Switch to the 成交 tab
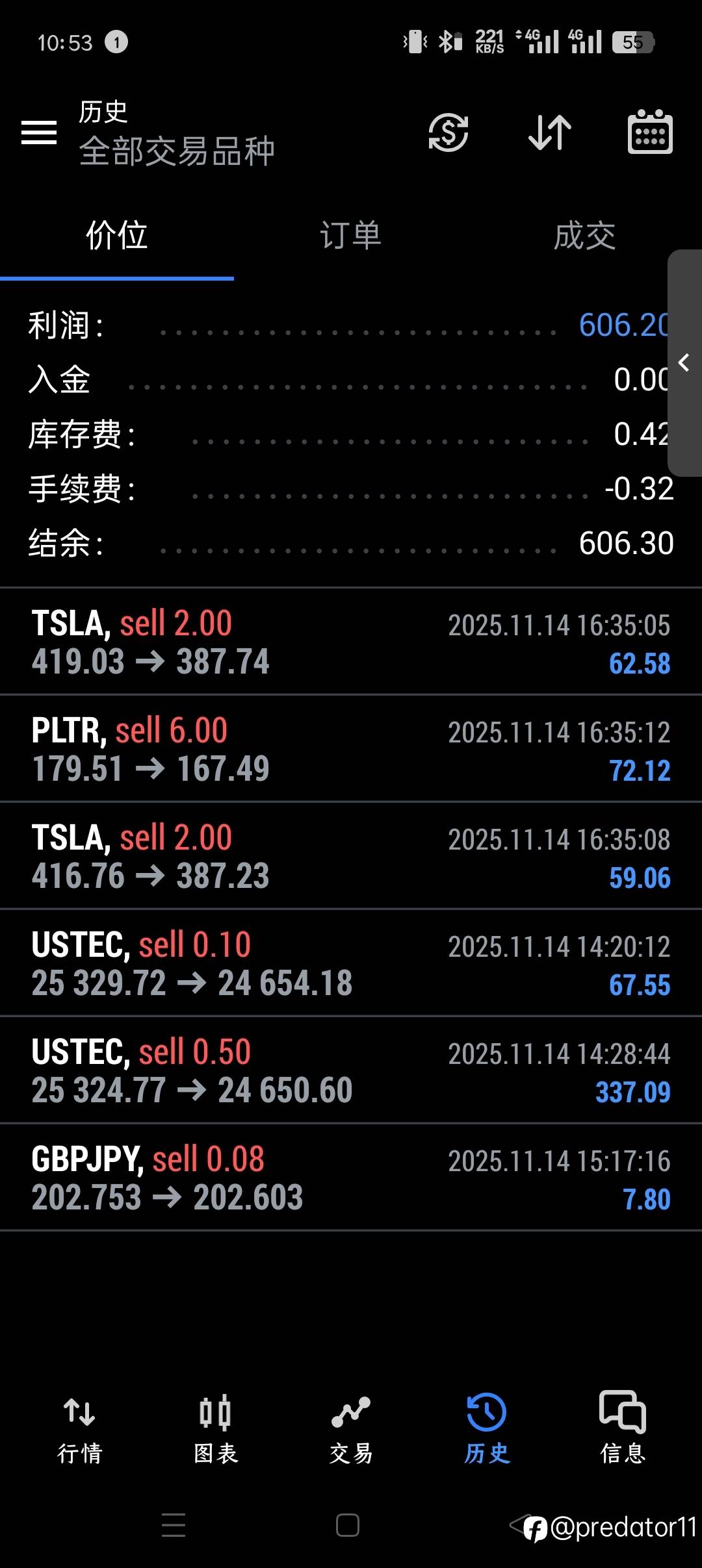 pyautogui.click(x=585, y=235)
